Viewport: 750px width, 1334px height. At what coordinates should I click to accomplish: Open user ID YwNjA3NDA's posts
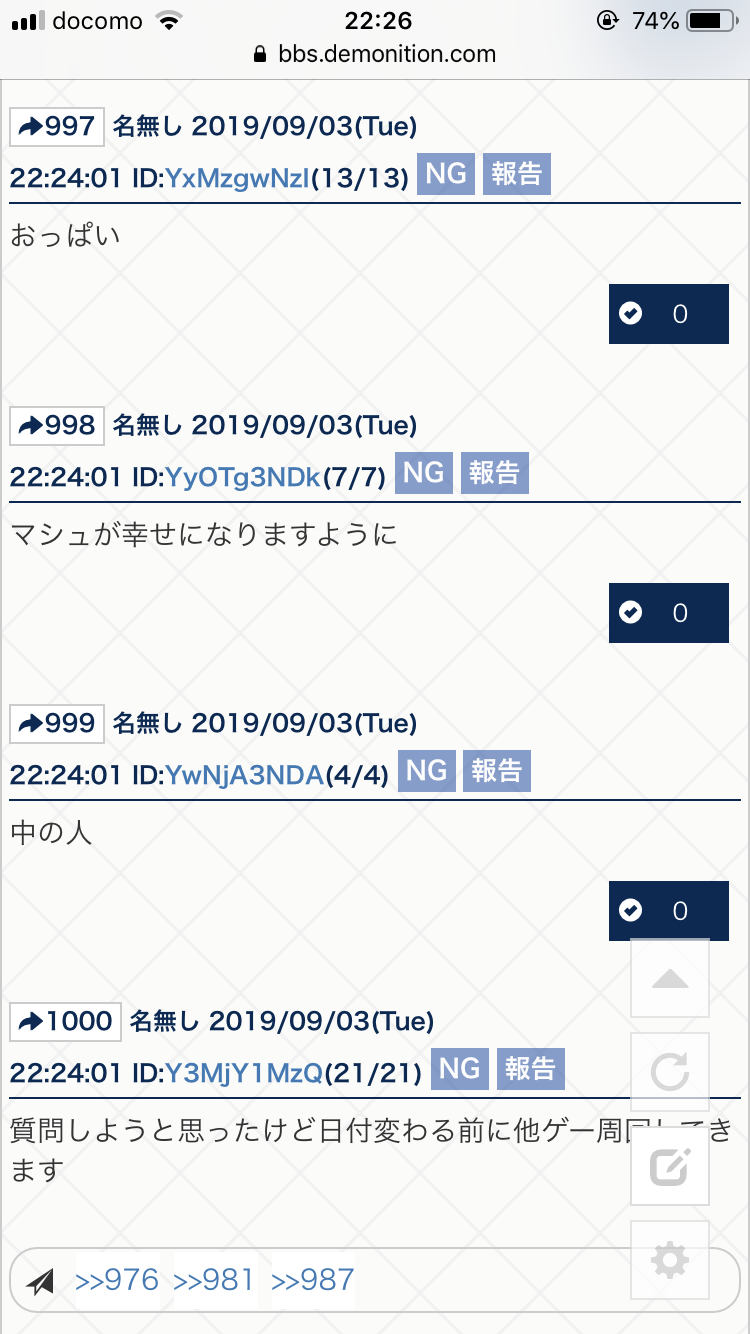(244, 775)
